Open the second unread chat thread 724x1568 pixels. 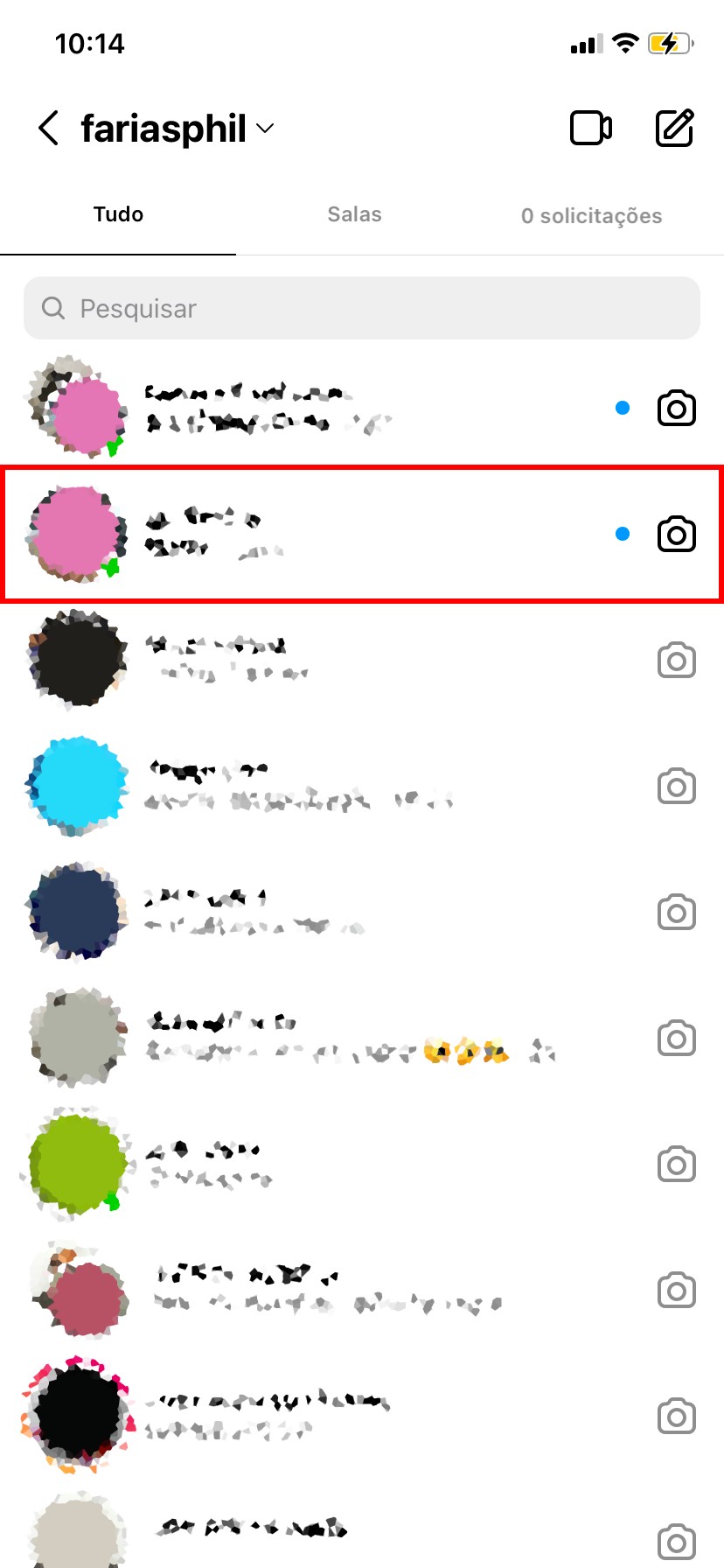tap(350, 534)
